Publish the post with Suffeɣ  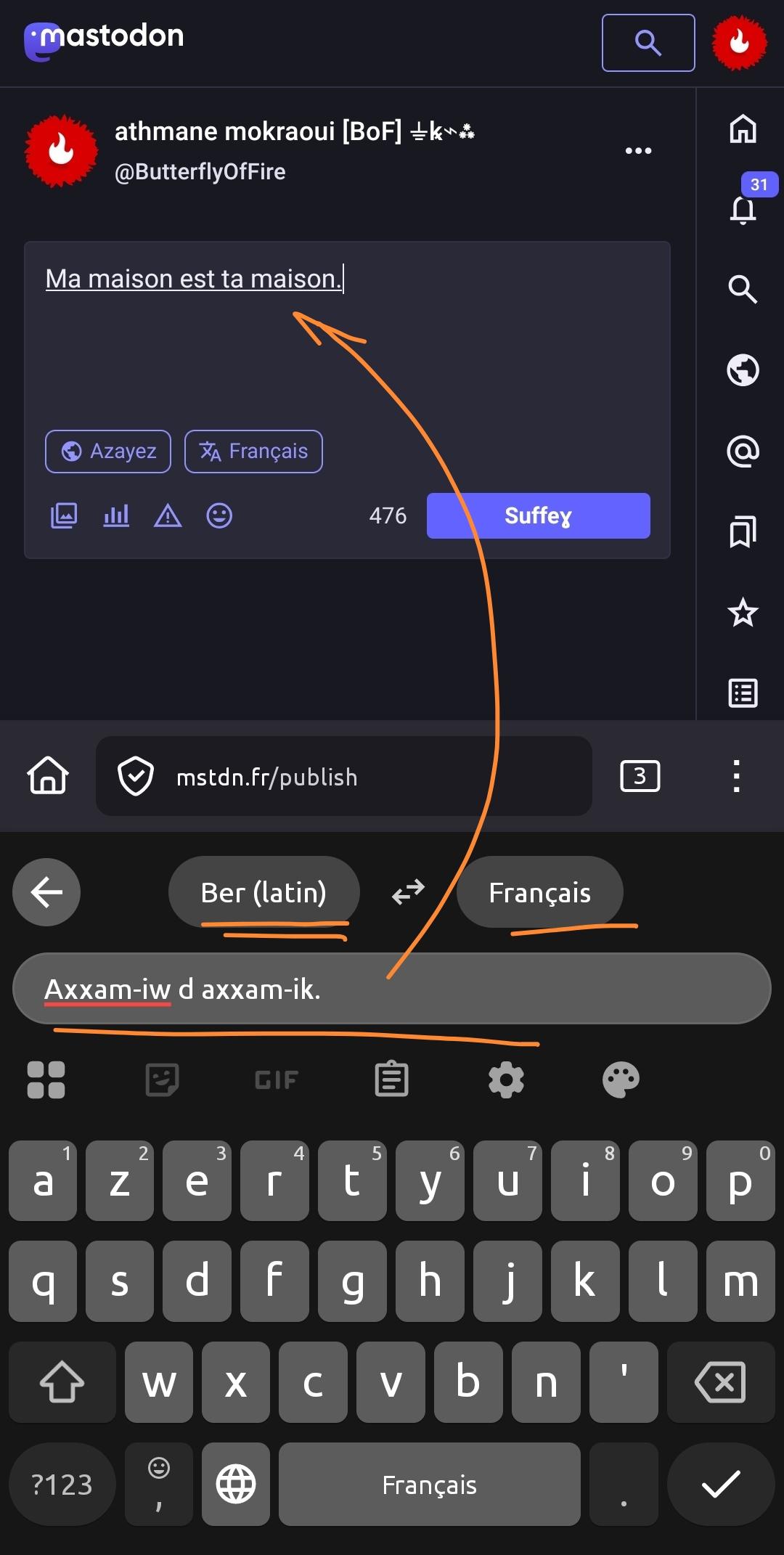coord(538,515)
